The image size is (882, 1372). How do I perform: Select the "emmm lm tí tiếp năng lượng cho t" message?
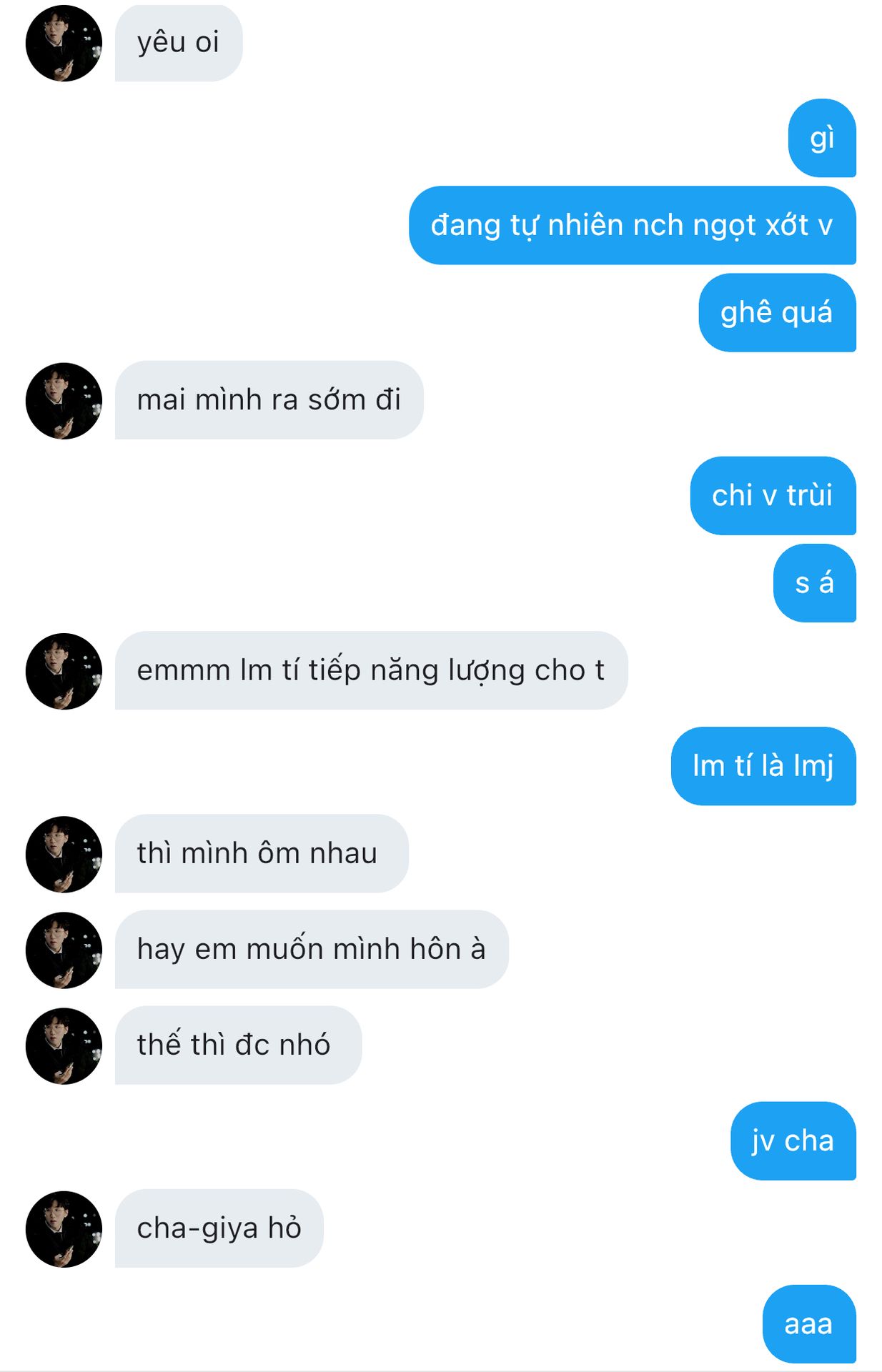coord(370,670)
